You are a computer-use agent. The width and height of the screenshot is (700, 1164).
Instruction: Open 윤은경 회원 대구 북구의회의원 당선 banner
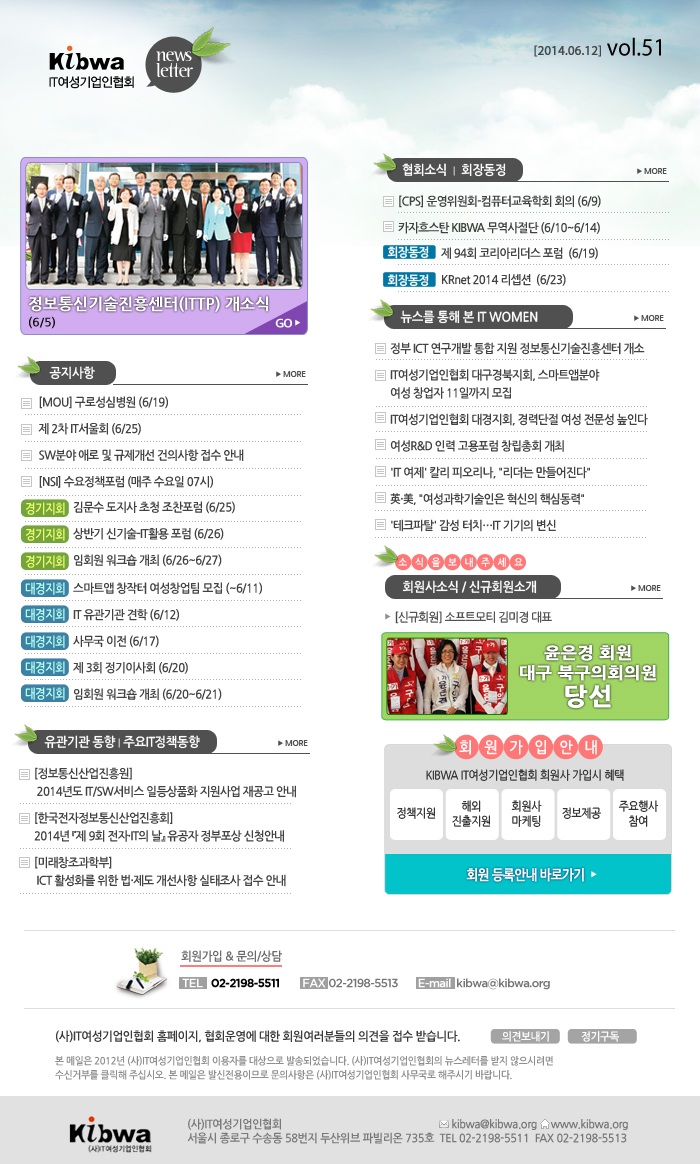point(525,676)
